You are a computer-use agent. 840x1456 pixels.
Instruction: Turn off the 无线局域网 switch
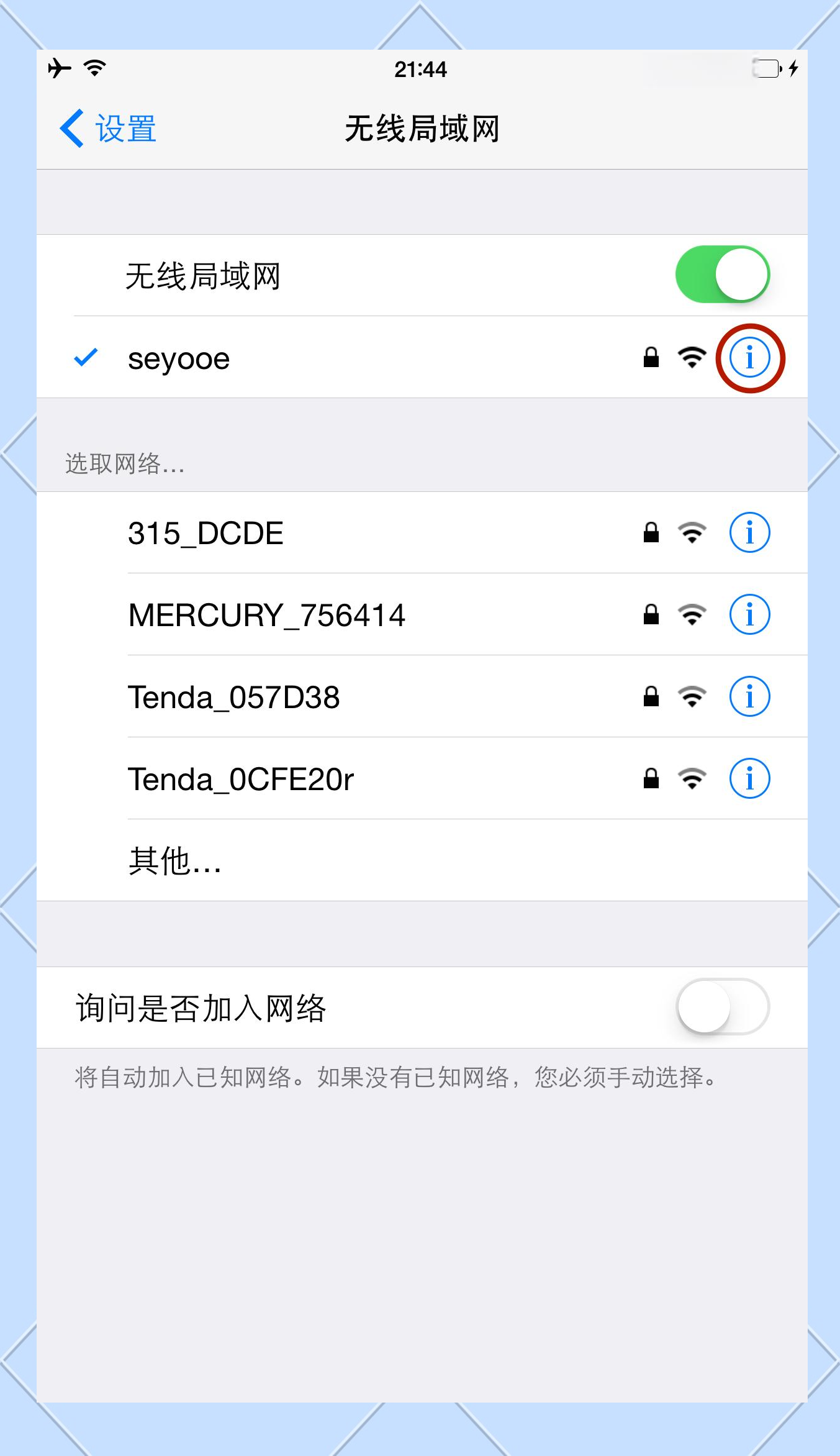[722, 275]
